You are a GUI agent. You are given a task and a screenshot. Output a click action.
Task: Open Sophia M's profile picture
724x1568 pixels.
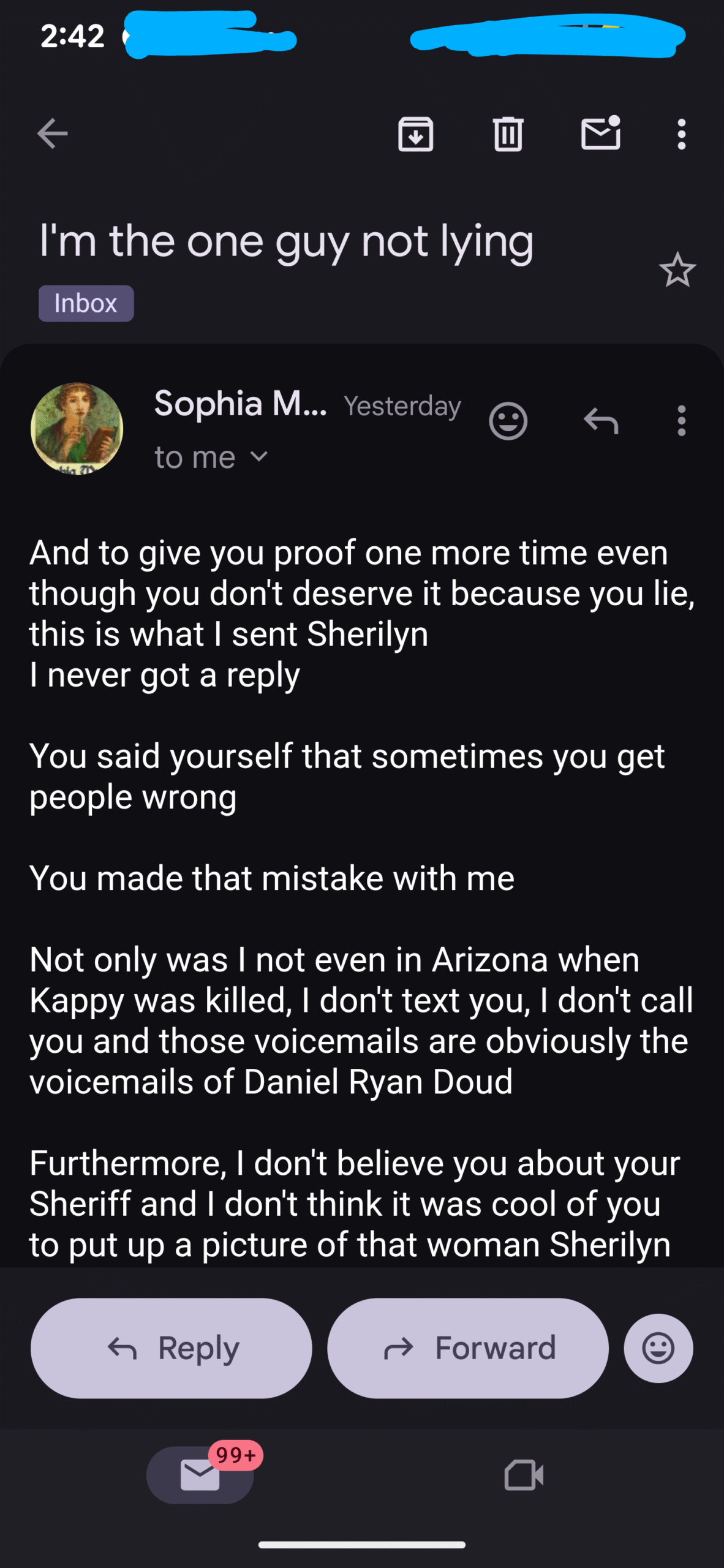coord(77,428)
